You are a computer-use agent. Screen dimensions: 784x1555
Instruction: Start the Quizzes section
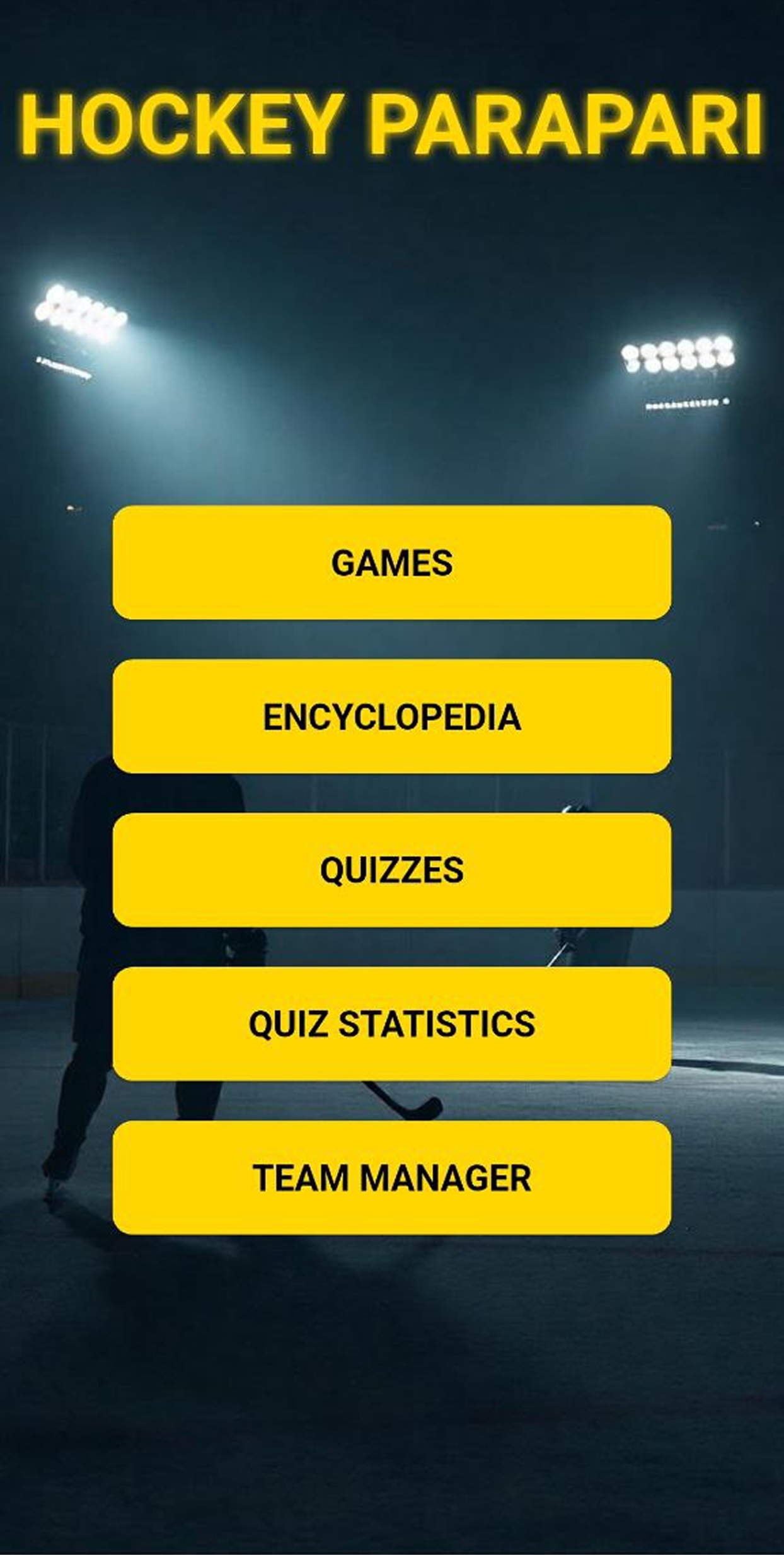[x=391, y=870]
